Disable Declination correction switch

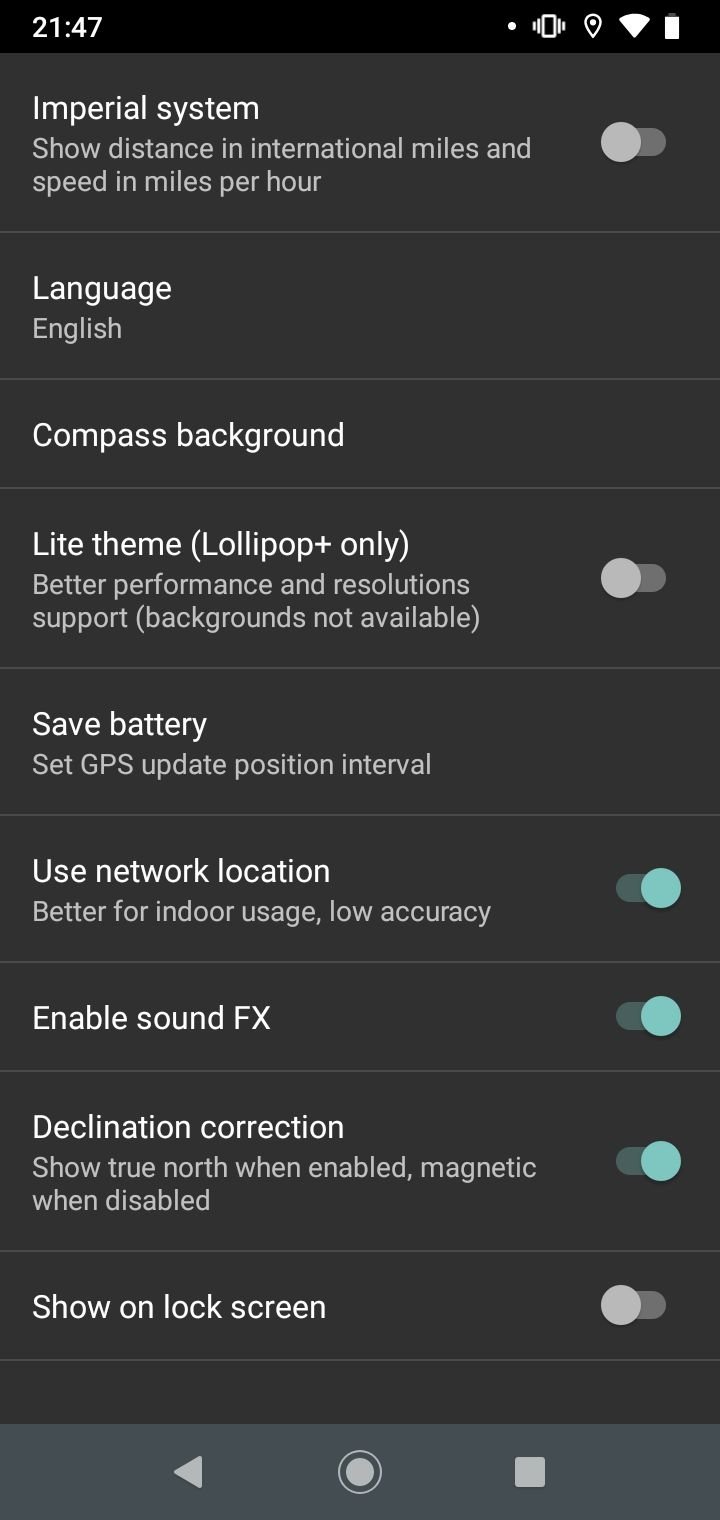(x=648, y=1161)
